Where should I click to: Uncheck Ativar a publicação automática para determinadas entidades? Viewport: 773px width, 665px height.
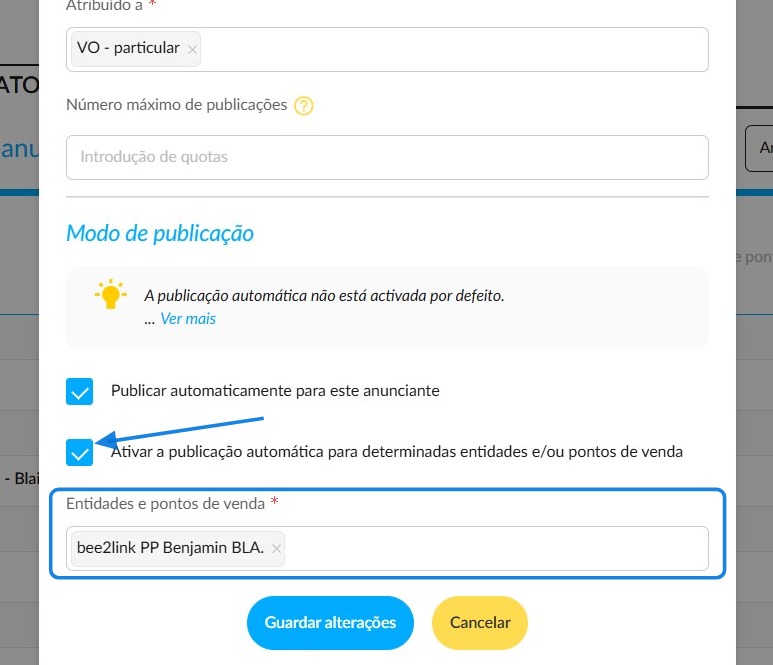pos(79,452)
